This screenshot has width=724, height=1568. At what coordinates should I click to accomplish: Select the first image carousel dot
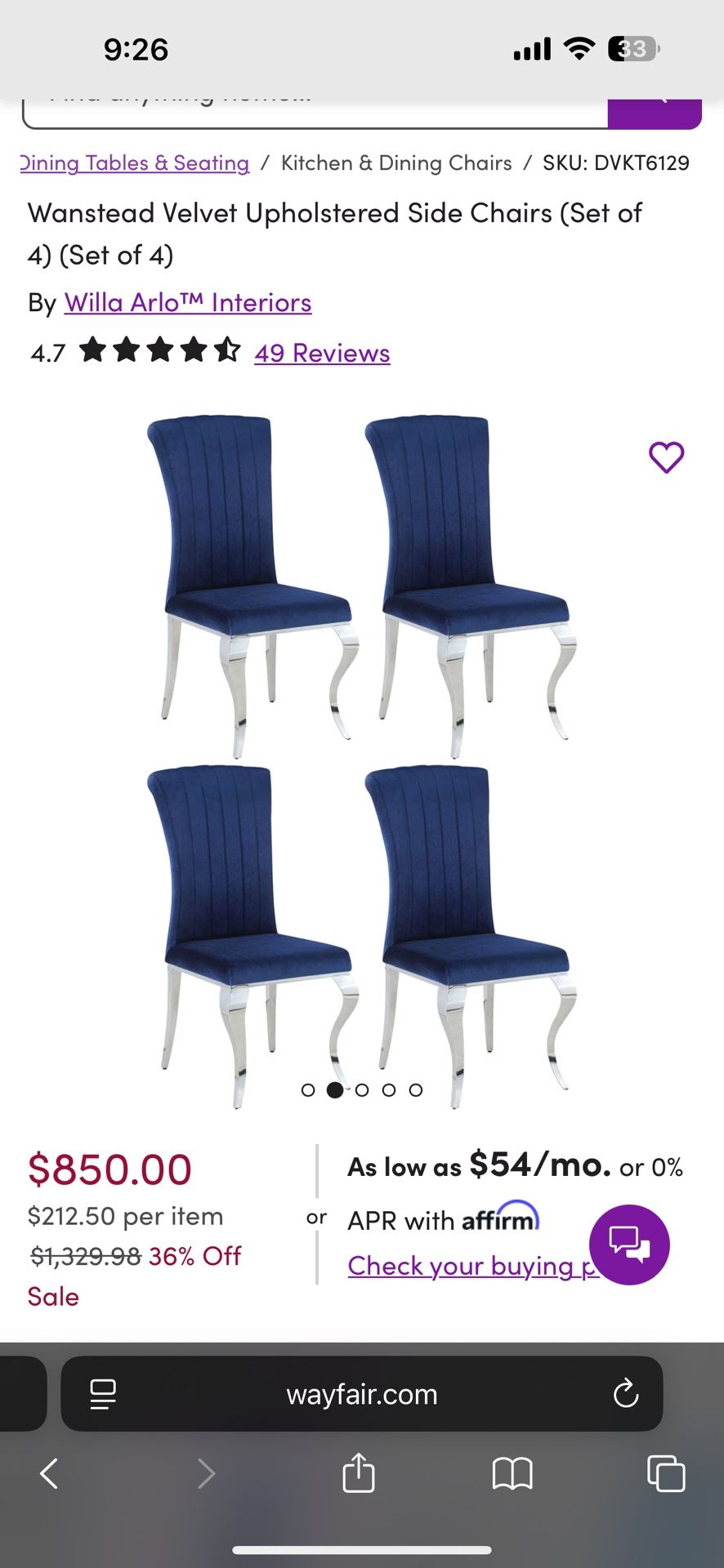point(308,1089)
